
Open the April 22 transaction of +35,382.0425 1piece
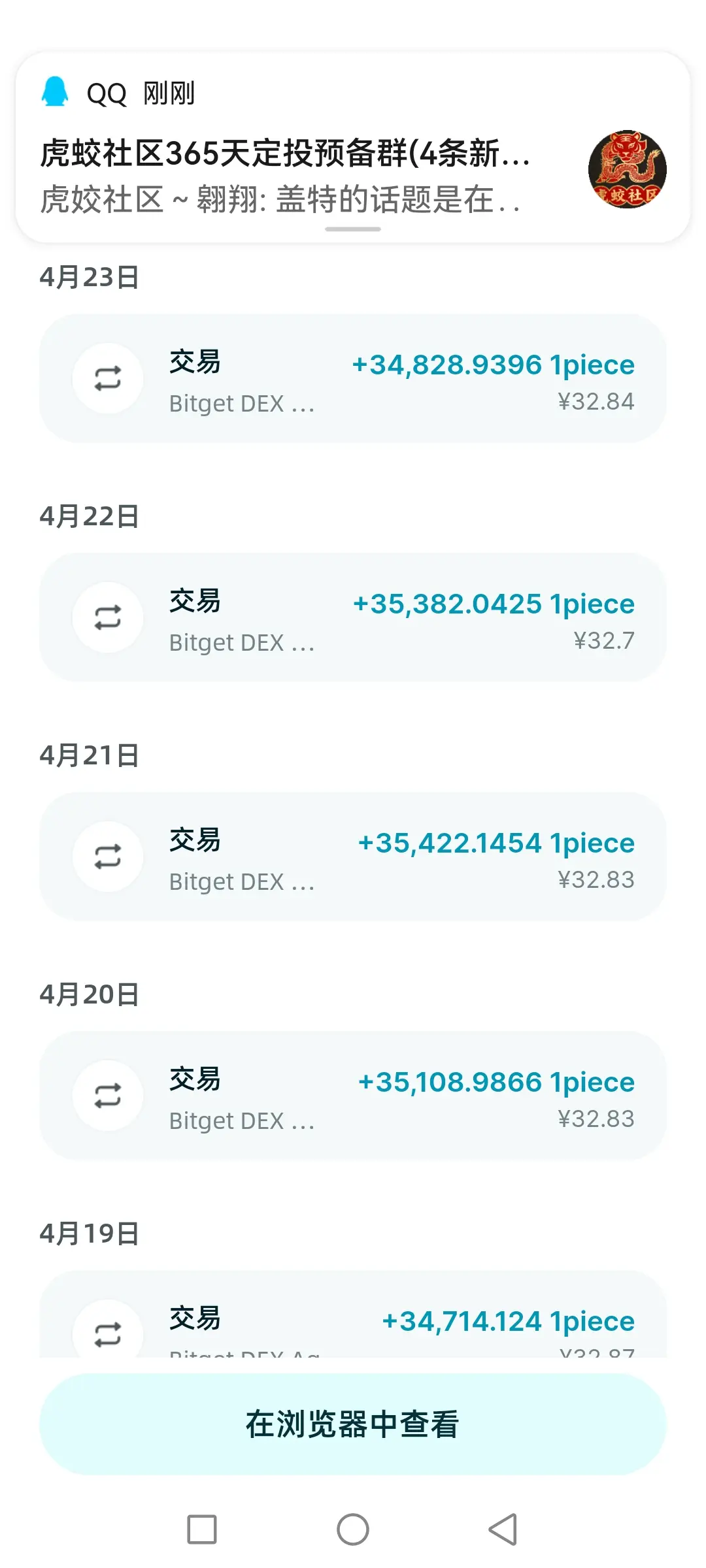[353, 618]
